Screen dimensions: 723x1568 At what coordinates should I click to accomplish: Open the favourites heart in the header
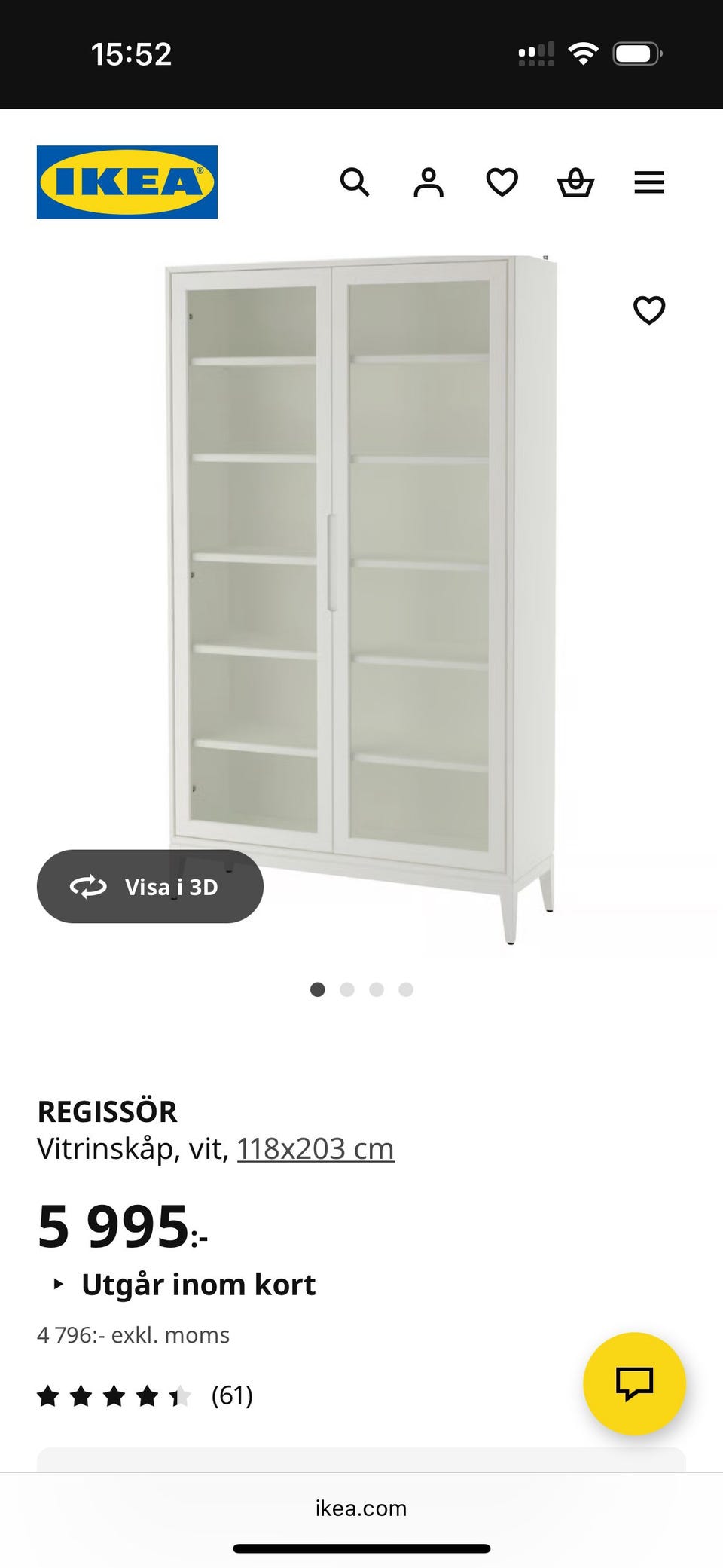(502, 182)
